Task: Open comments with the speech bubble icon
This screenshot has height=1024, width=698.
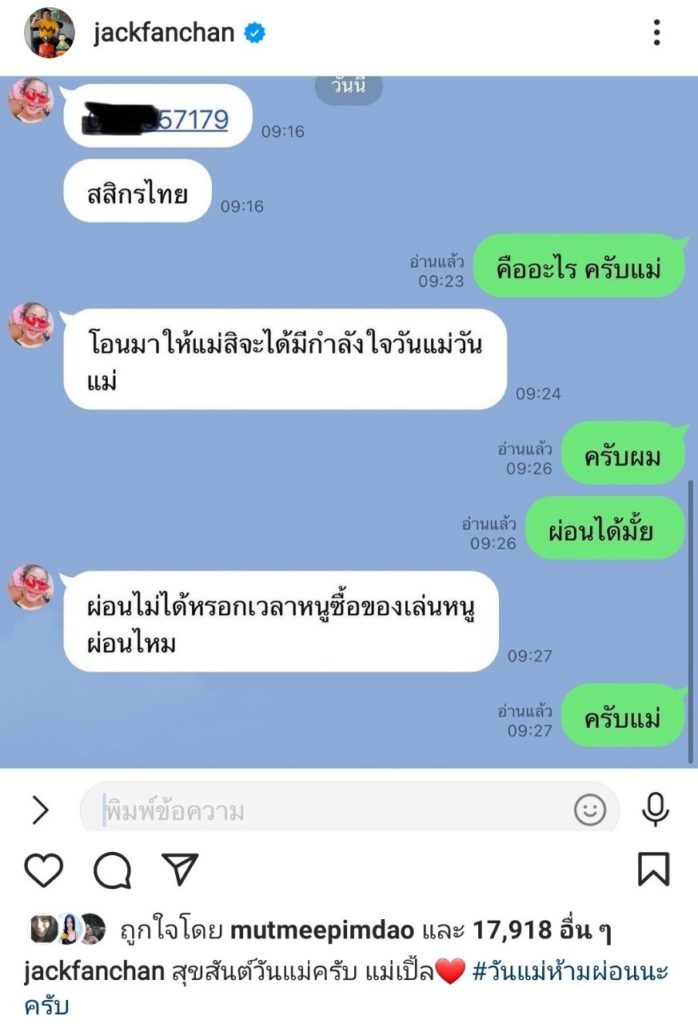Action: click(112, 871)
